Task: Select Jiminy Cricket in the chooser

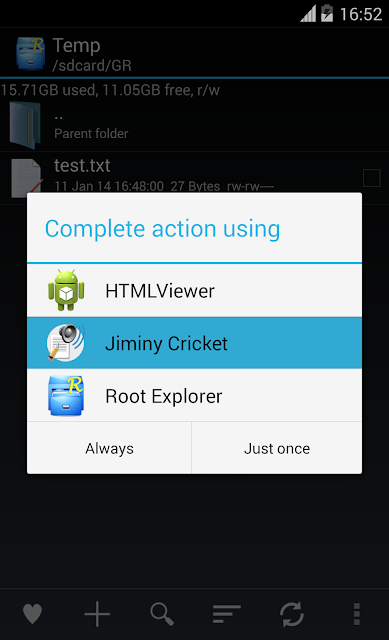Action: coord(194,343)
